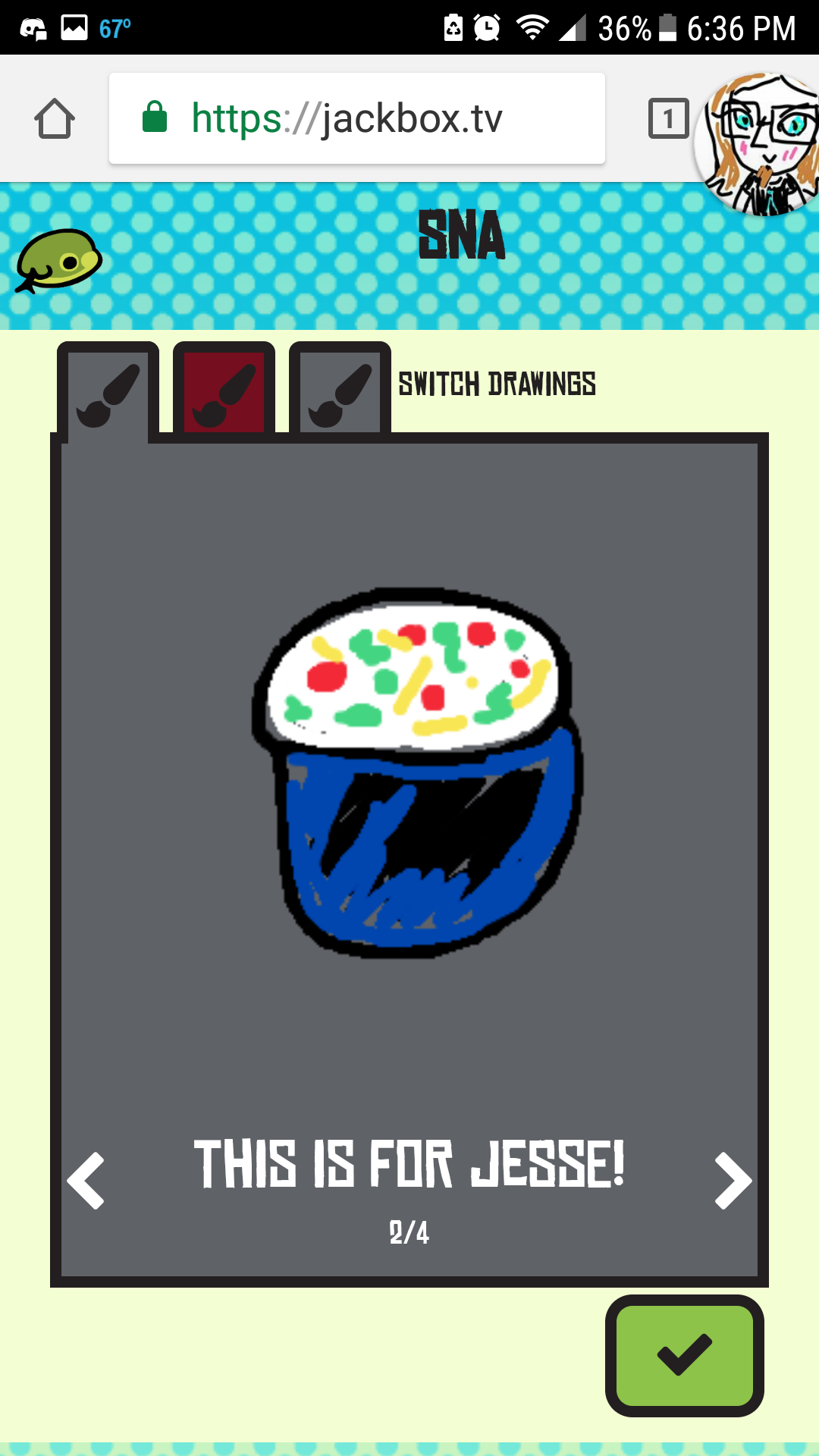Open the browser tab switcher
Image resolution: width=819 pixels, height=1456 pixels.
pos(668,119)
